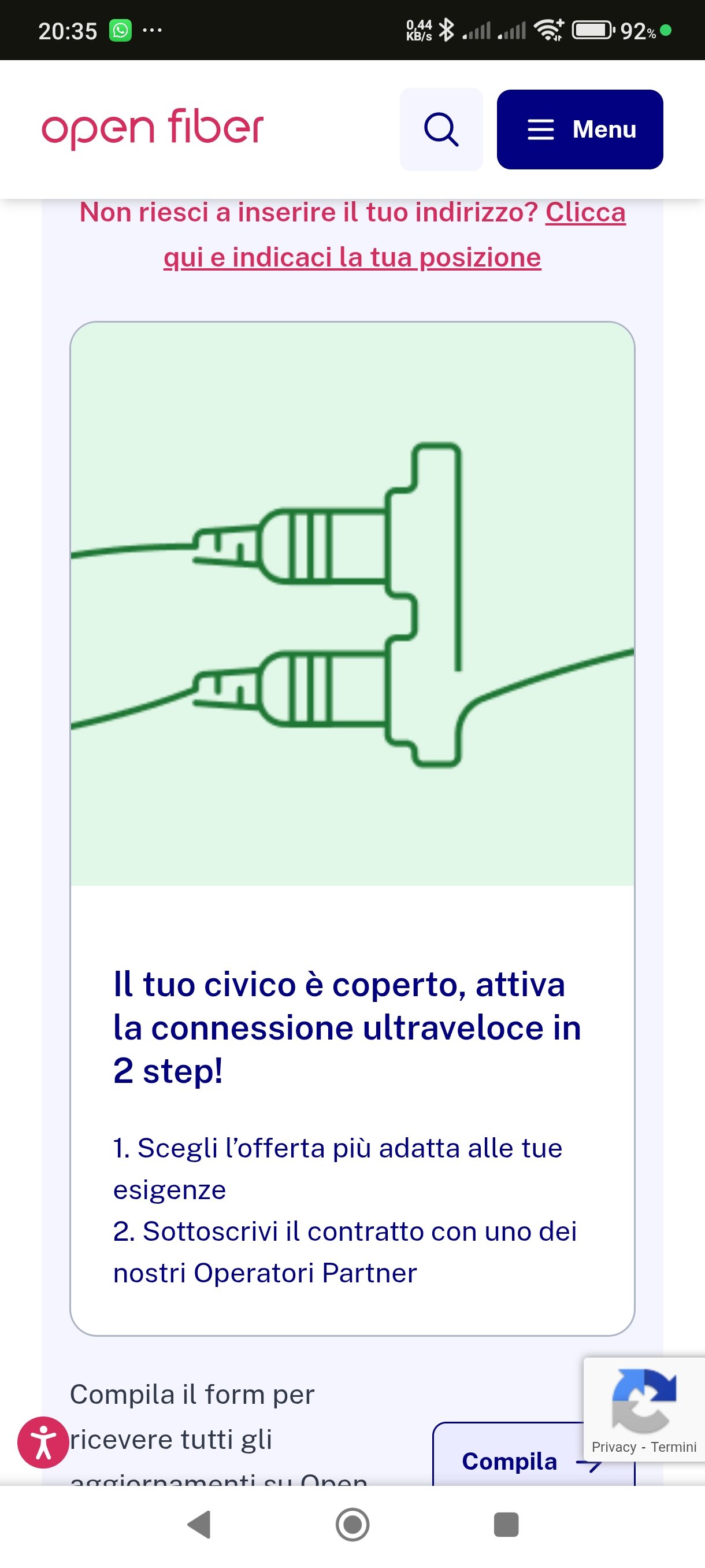Open the reCAPTCHA Privacy link
This screenshot has height=1568, width=705.
tap(613, 1447)
